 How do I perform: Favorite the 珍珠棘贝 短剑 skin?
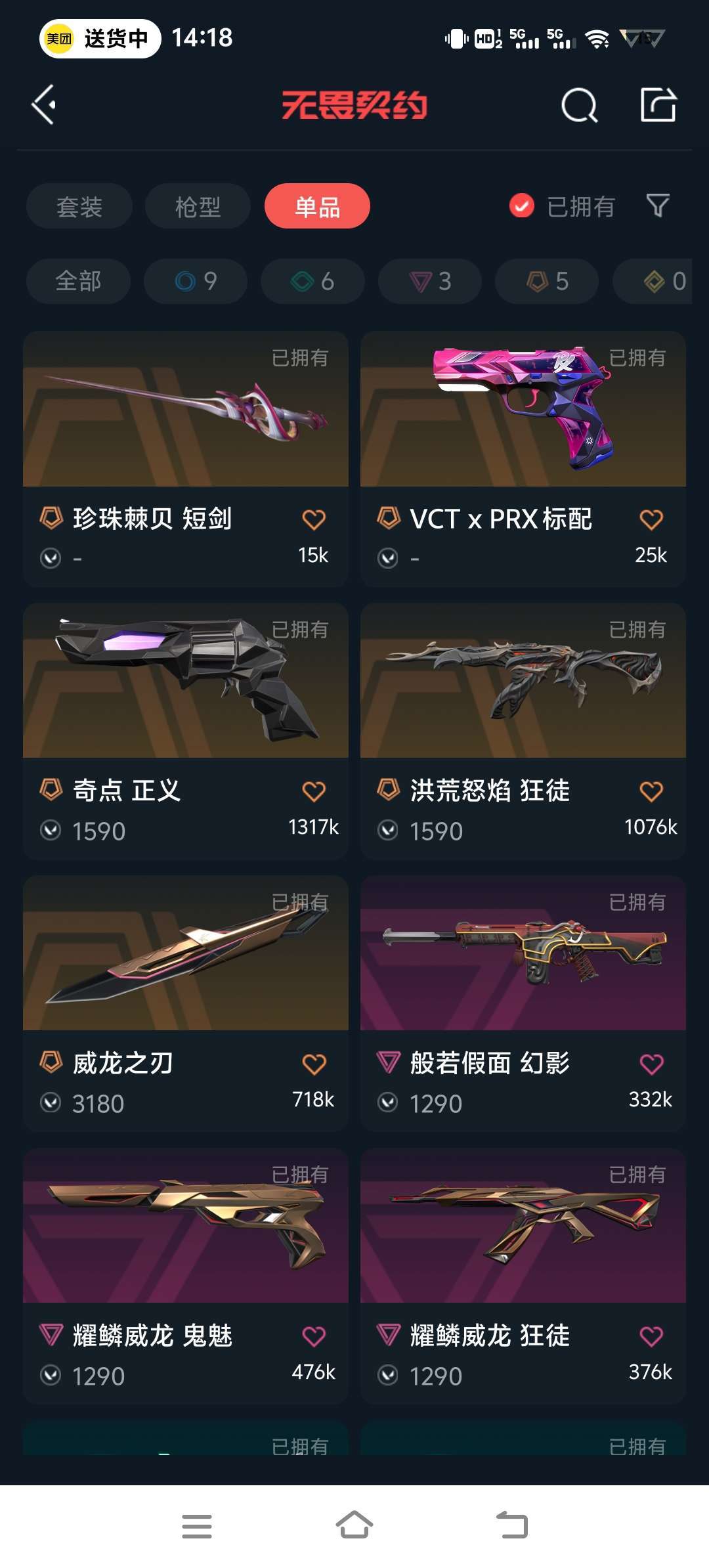(x=313, y=518)
